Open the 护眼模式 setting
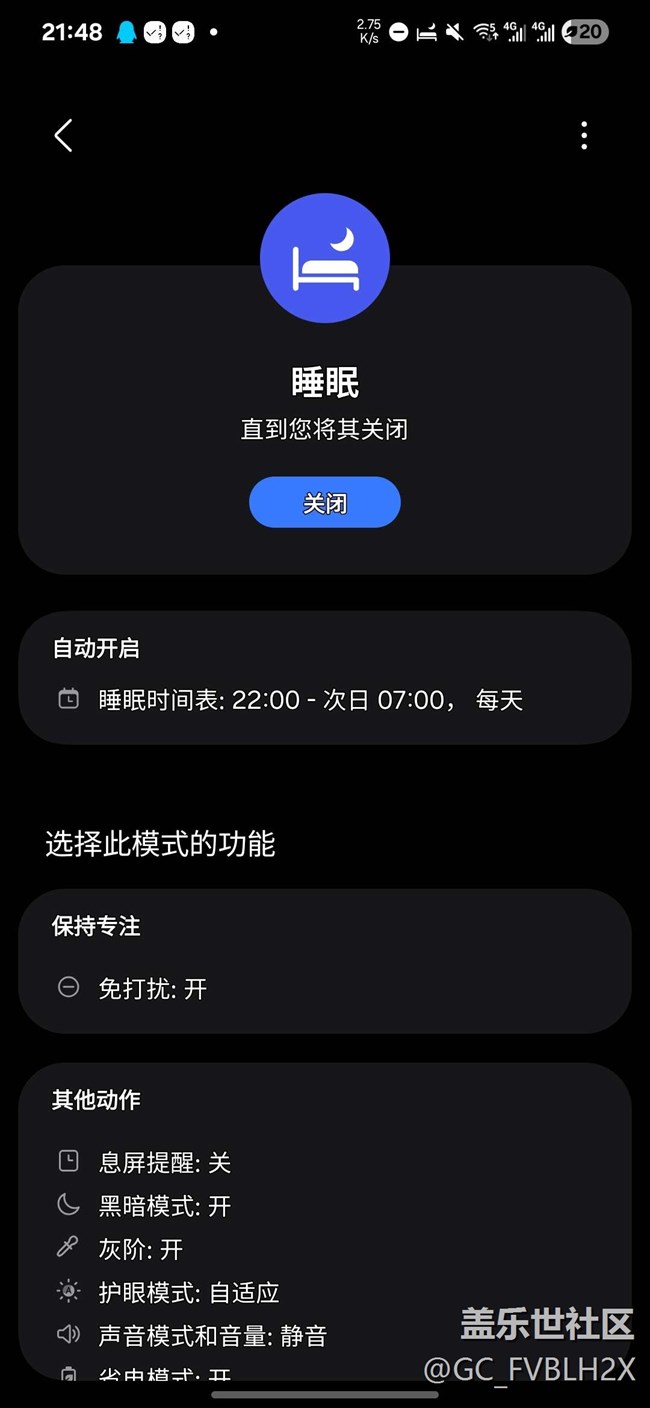Viewport: 650px width, 1408px height. [188, 1292]
